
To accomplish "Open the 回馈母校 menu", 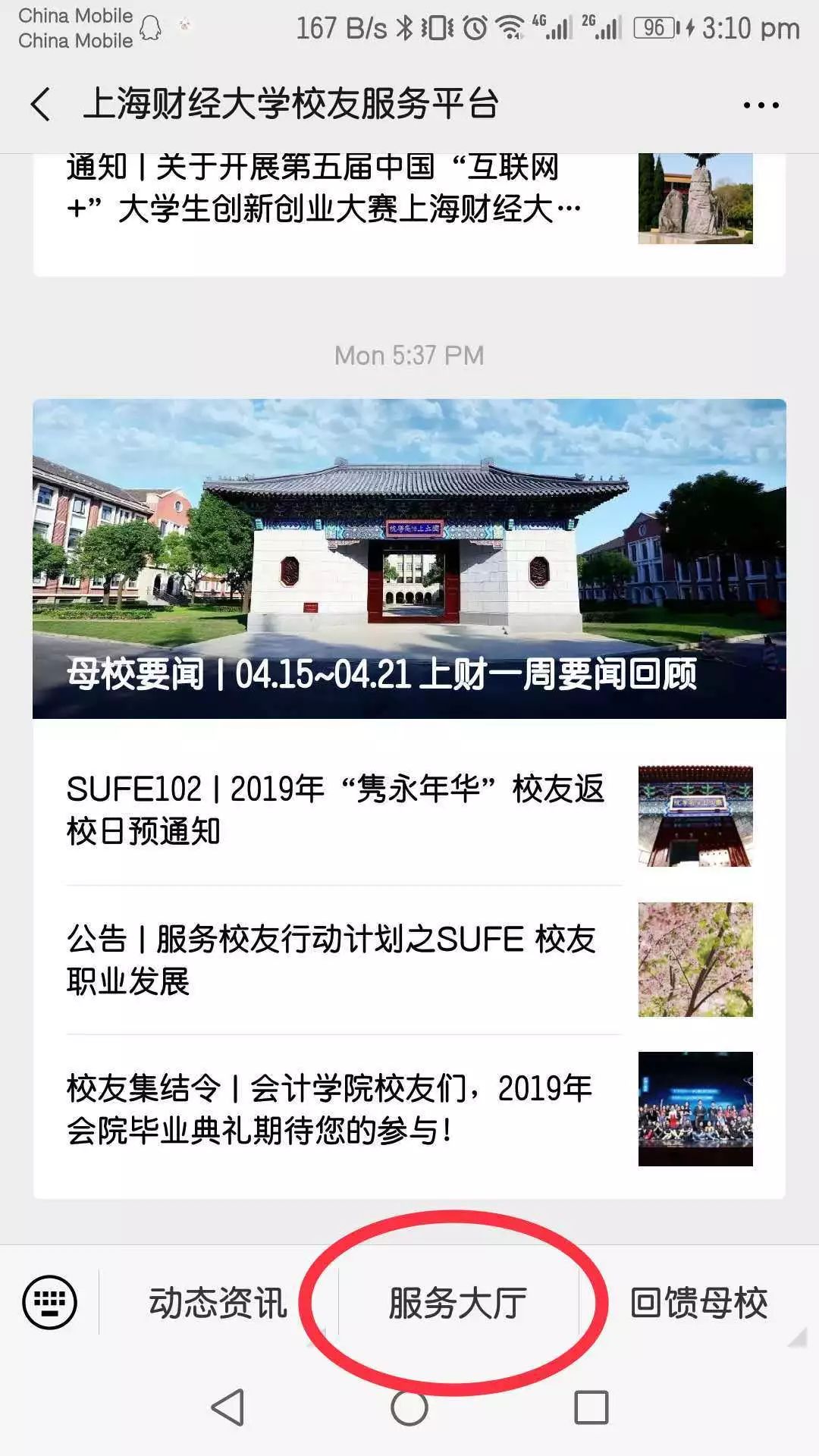I will tap(698, 1304).
